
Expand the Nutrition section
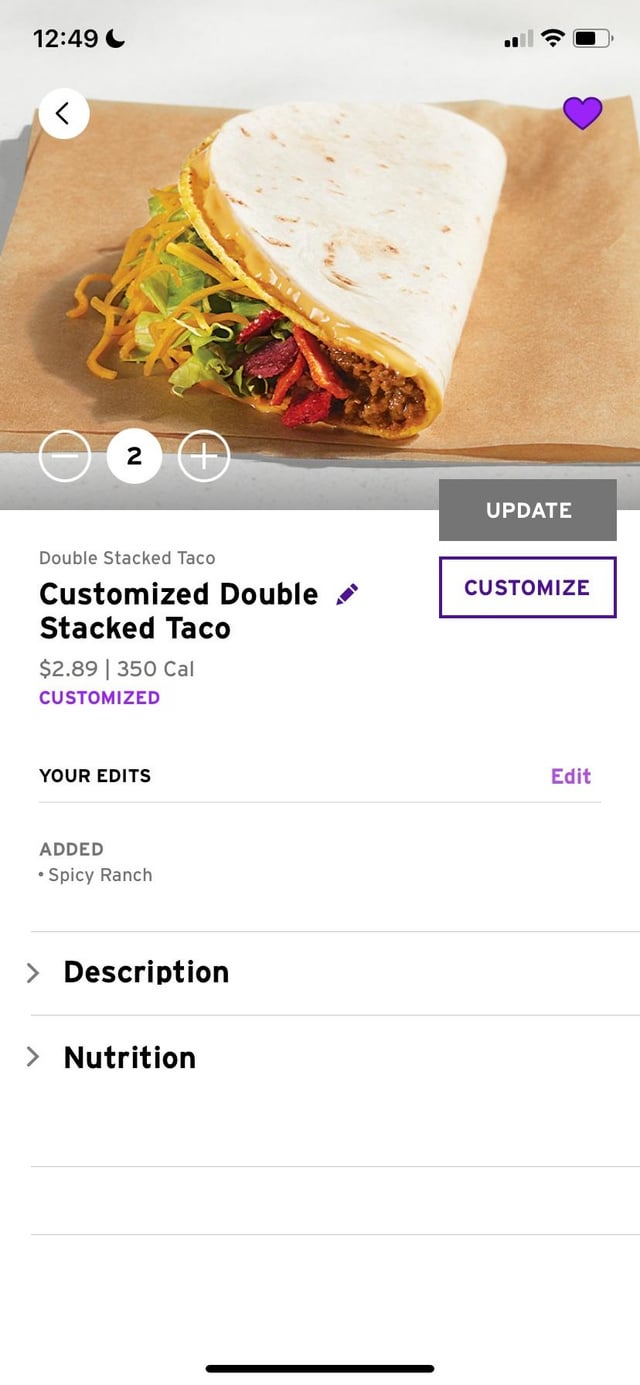pyautogui.click(x=130, y=1057)
